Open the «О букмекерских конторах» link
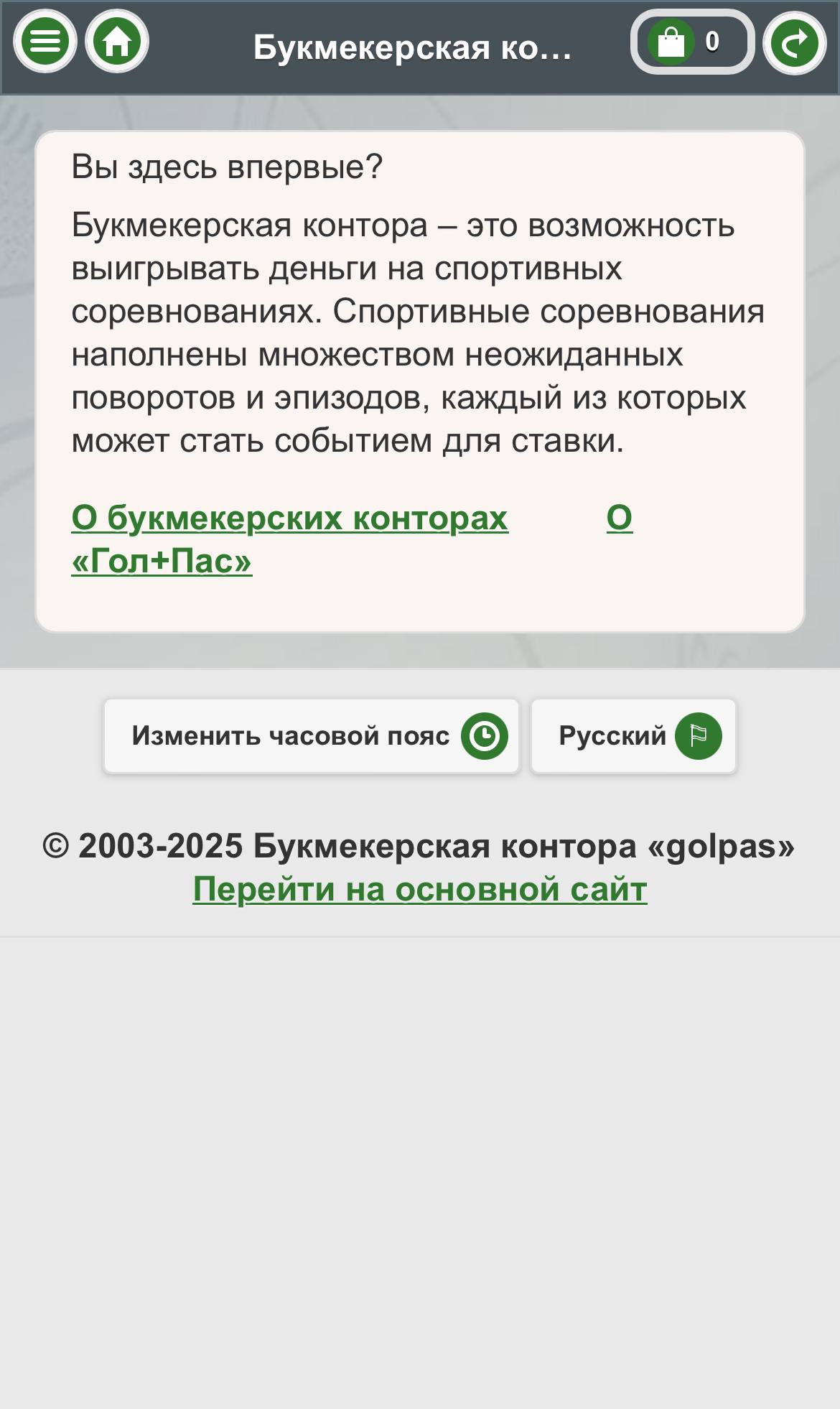The width and height of the screenshot is (840, 1409). [x=290, y=518]
